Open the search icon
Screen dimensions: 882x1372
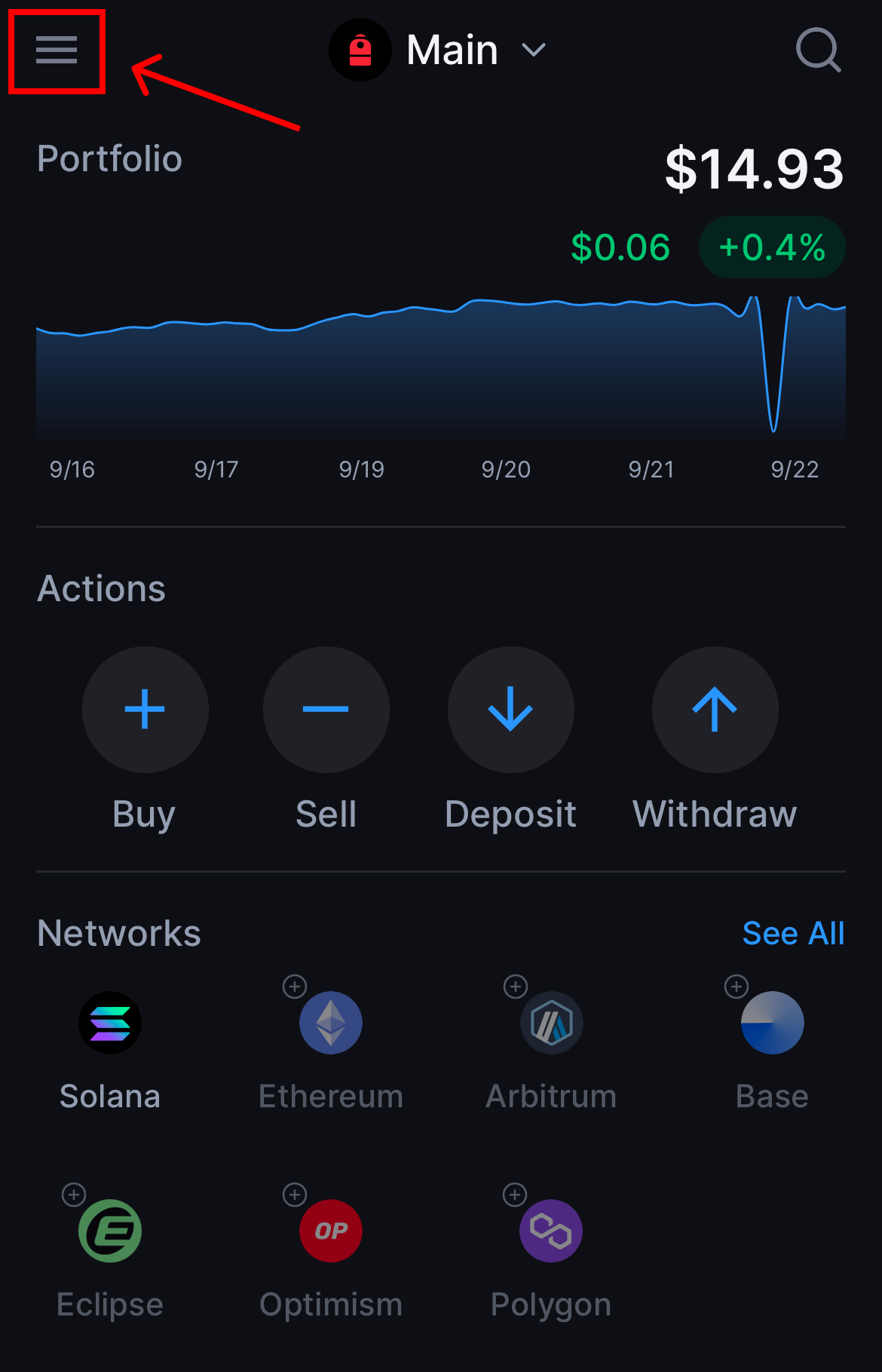click(x=818, y=51)
